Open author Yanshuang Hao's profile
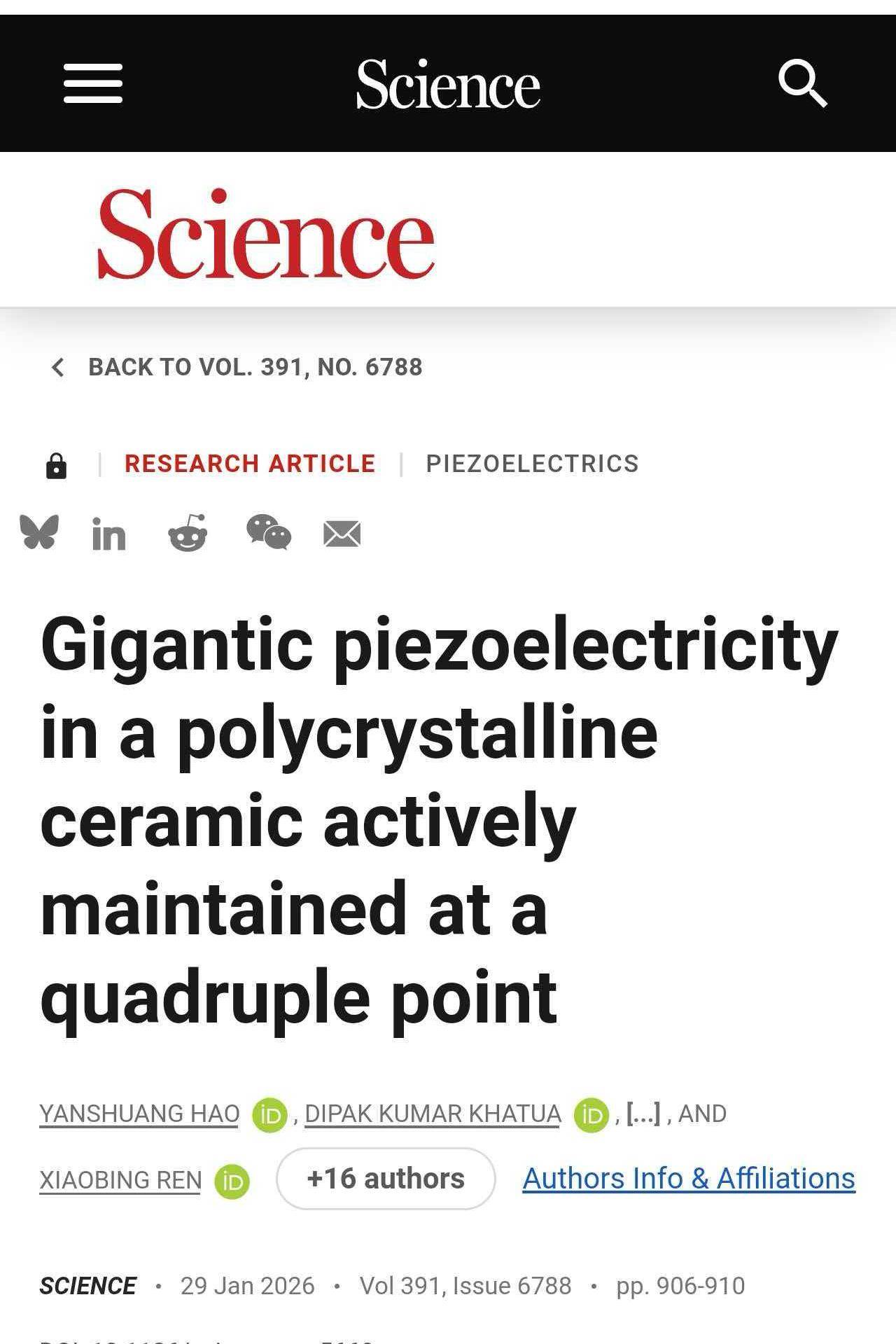The image size is (896, 1344). (139, 1114)
